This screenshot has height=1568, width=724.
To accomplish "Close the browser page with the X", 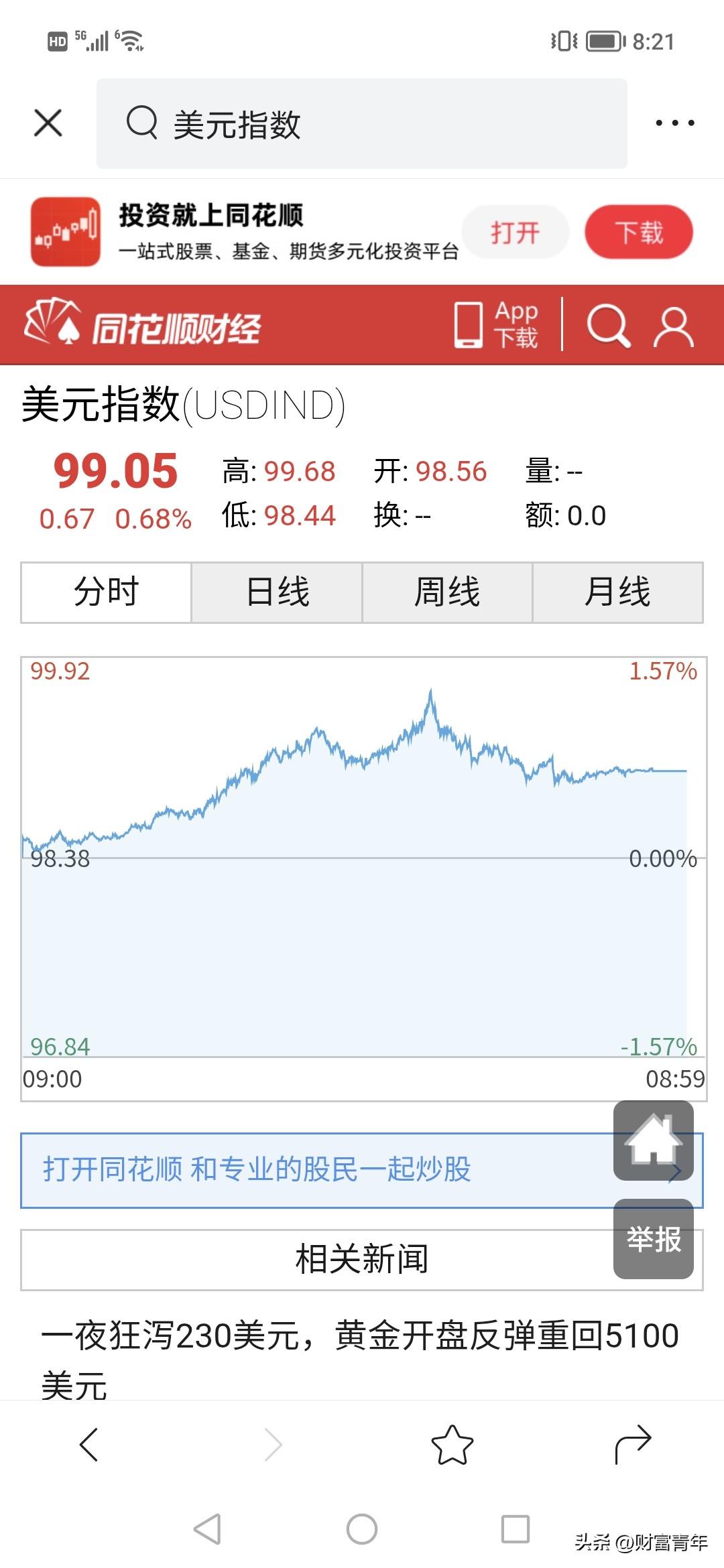I will [x=48, y=123].
